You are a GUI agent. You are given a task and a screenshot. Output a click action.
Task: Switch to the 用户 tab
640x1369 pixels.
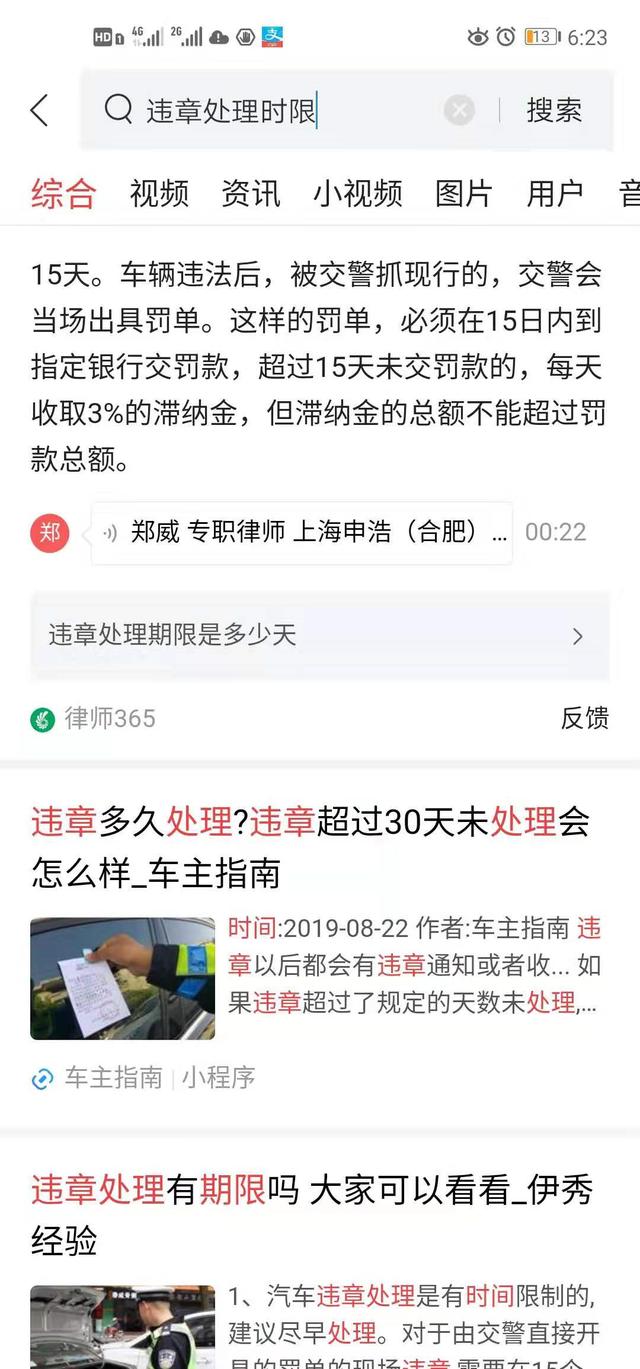(x=555, y=193)
